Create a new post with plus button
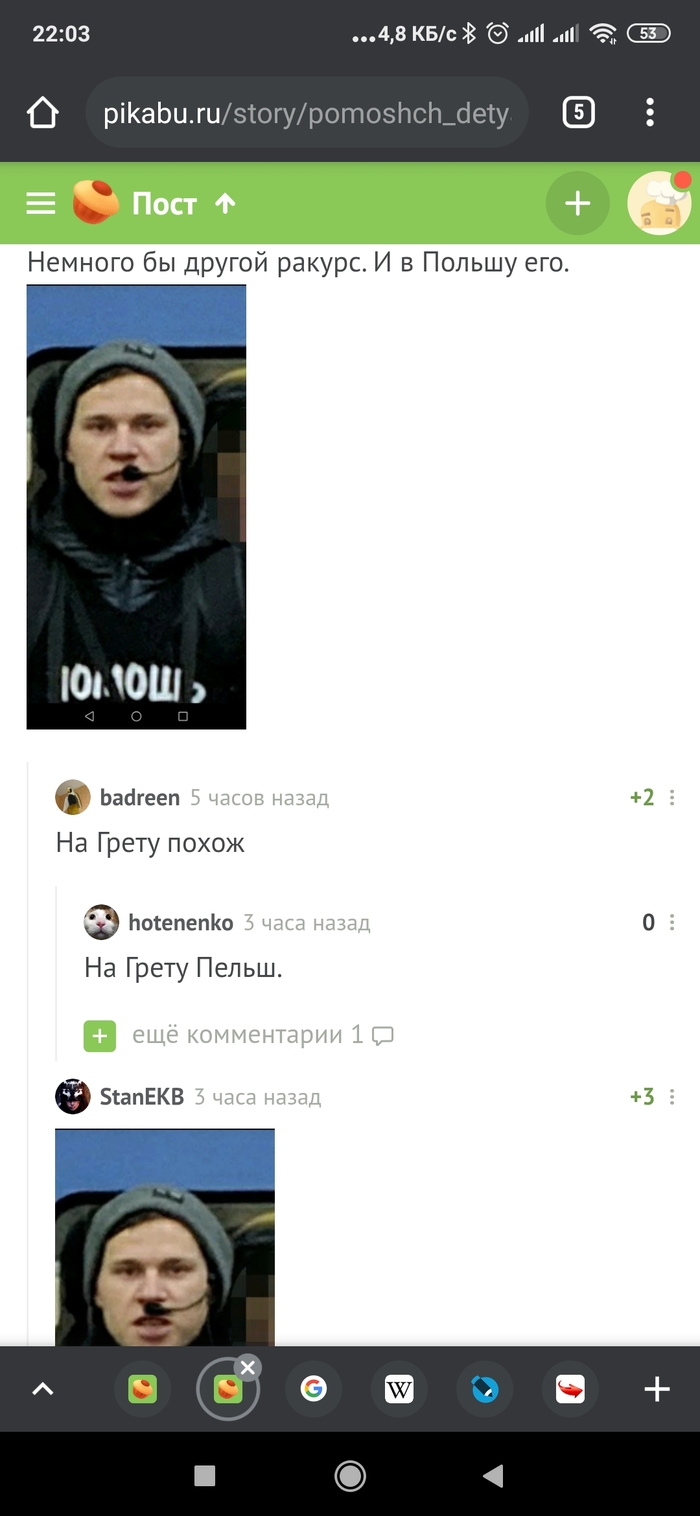 577,204
